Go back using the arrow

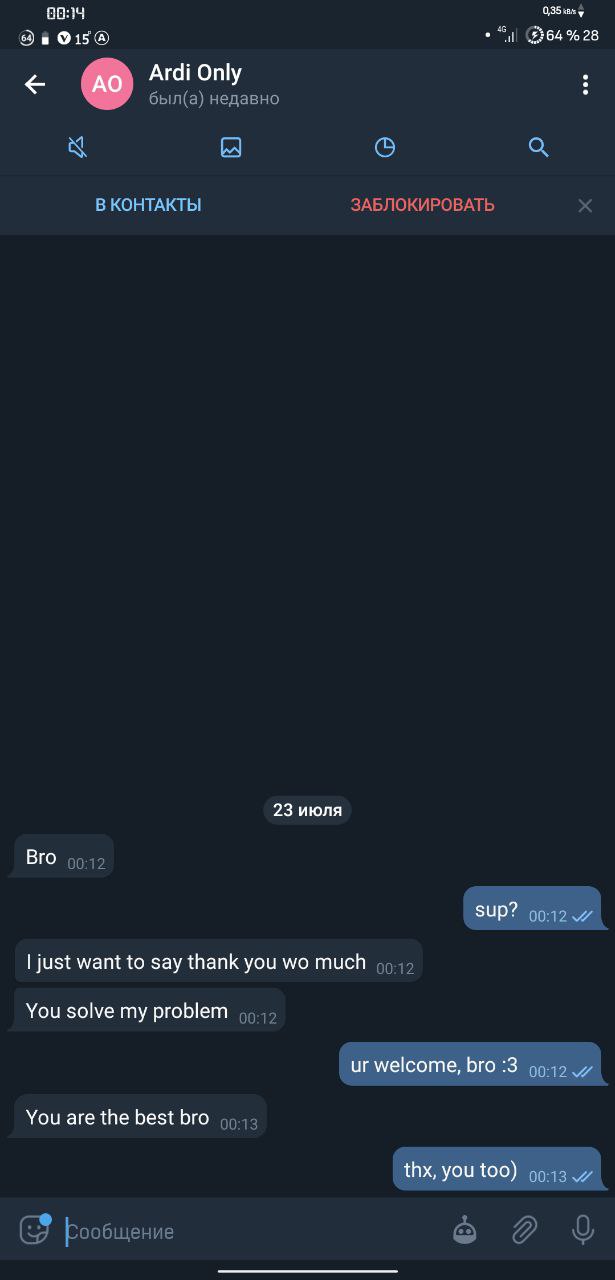pyautogui.click(x=35, y=84)
